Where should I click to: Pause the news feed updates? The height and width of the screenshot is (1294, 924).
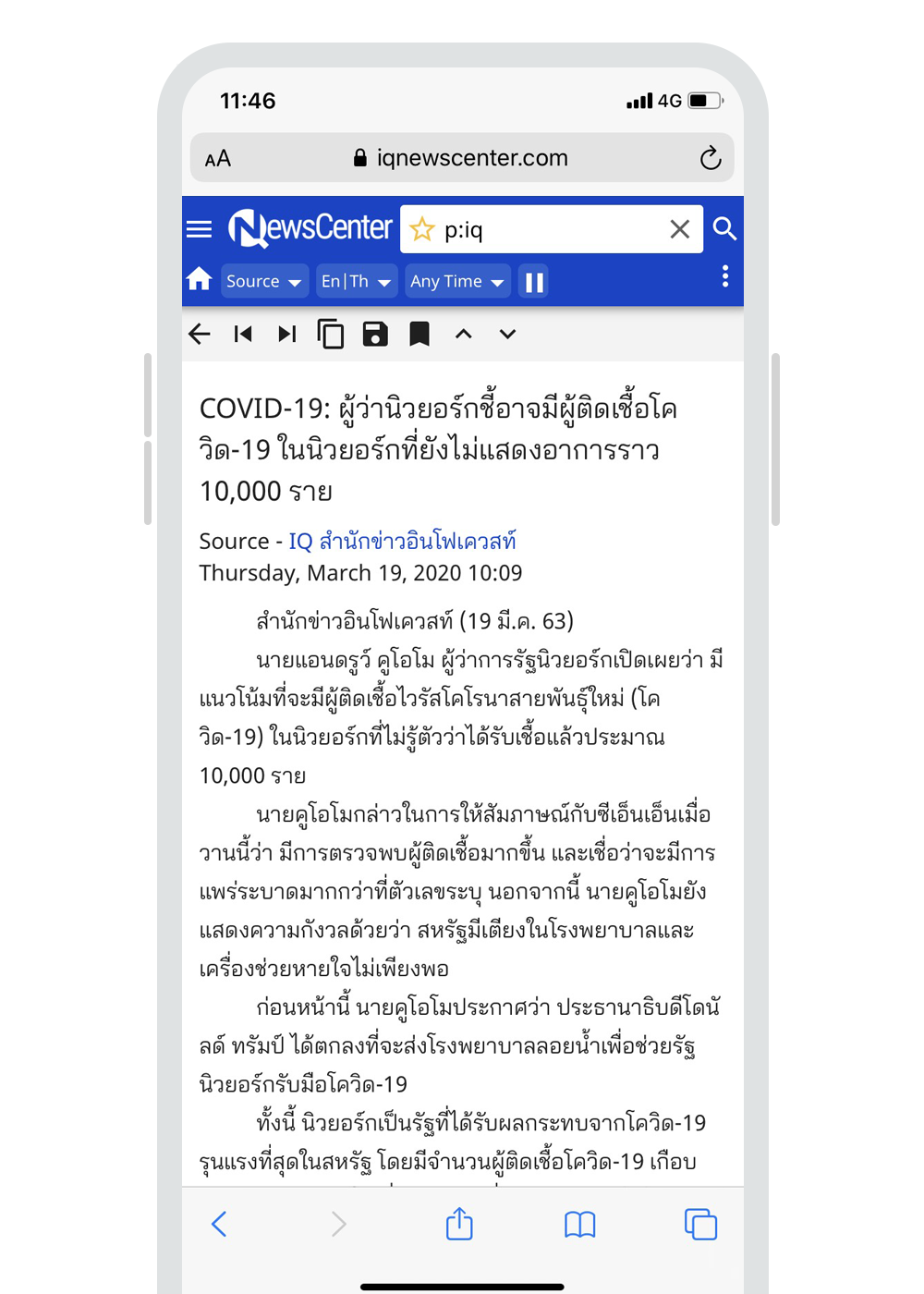(x=534, y=282)
